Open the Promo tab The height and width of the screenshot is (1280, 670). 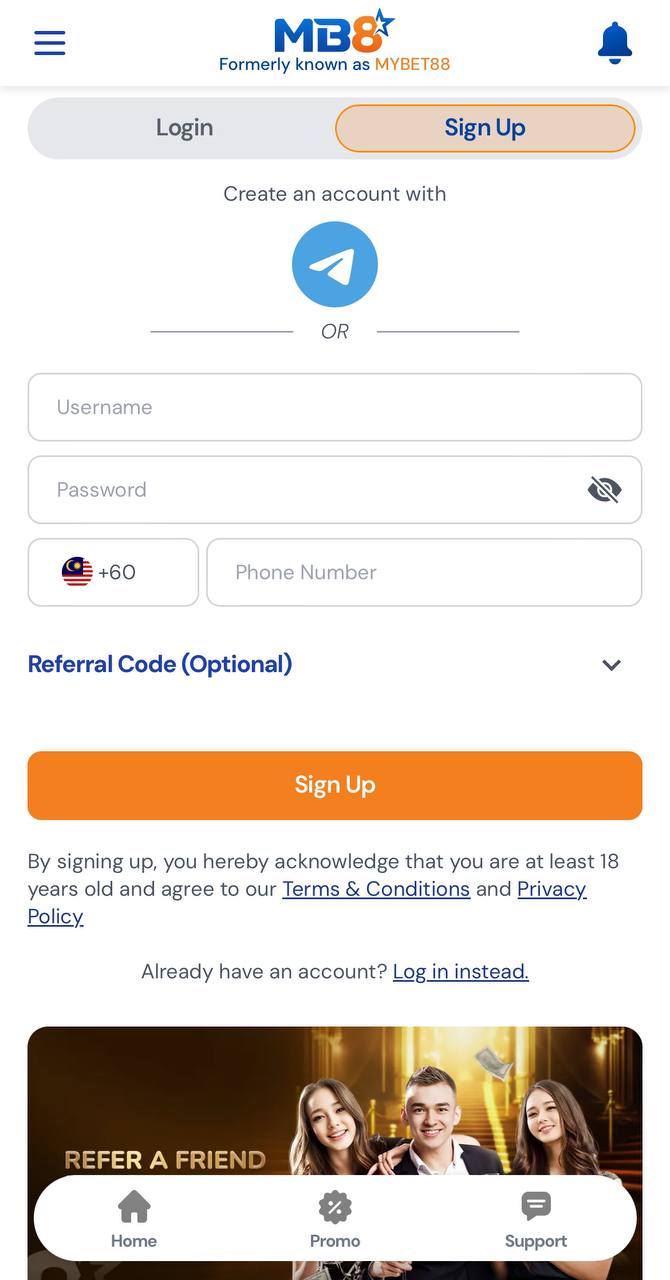[x=335, y=1219]
